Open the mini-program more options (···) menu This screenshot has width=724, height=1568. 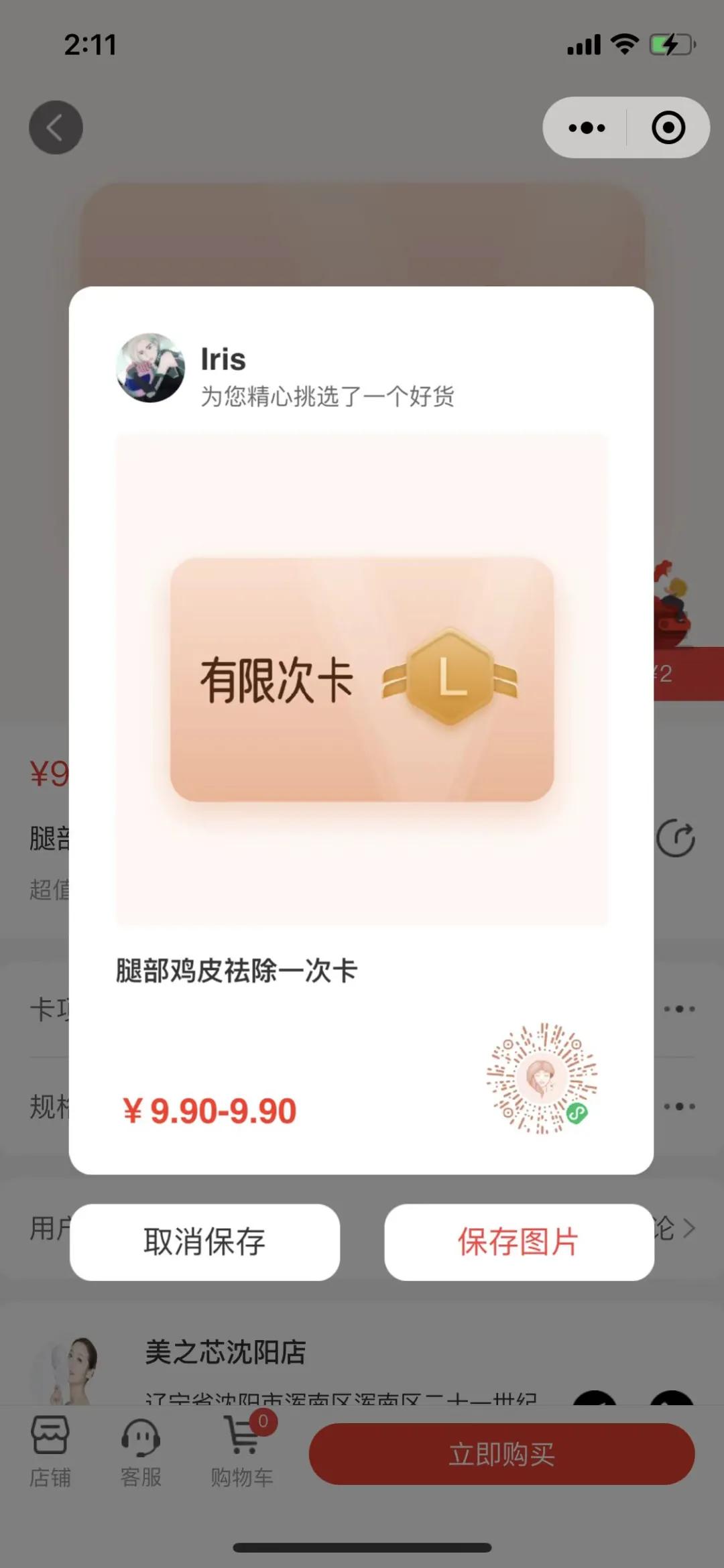pos(585,127)
